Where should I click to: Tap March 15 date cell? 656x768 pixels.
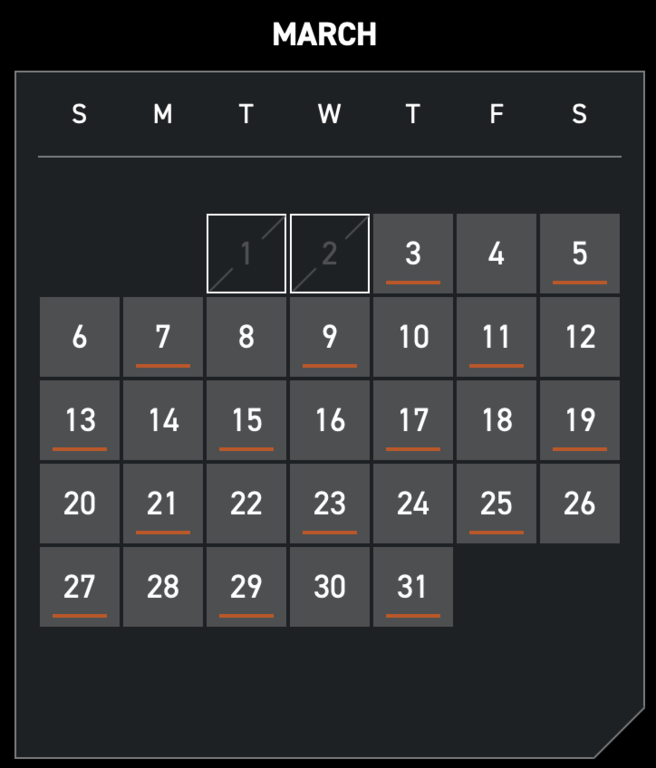(x=246, y=420)
